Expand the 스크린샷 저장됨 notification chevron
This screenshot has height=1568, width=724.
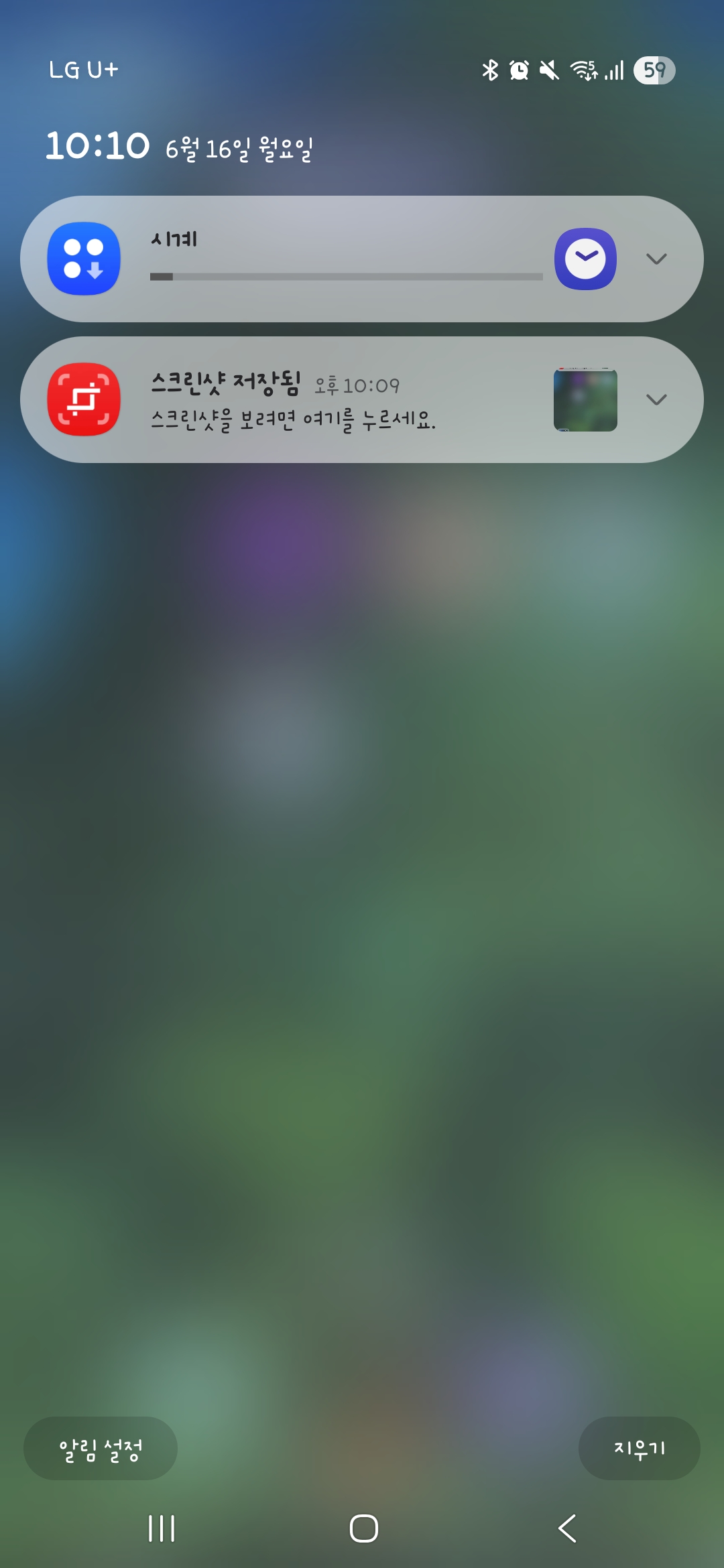(x=656, y=400)
